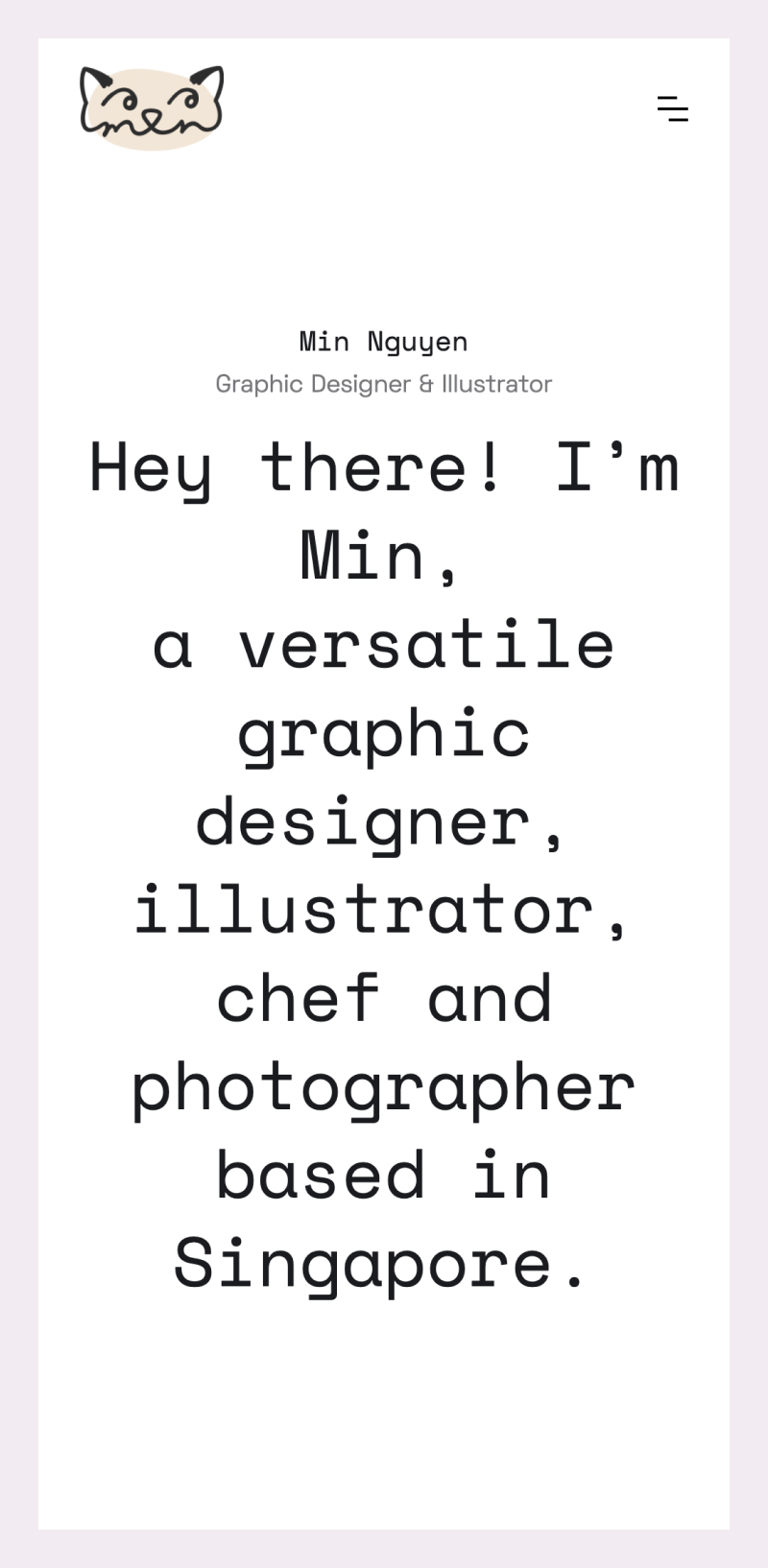Viewport: 768px width, 1568px height.
Task: Tap the cat logo to go home
Action: pos(152,107)
